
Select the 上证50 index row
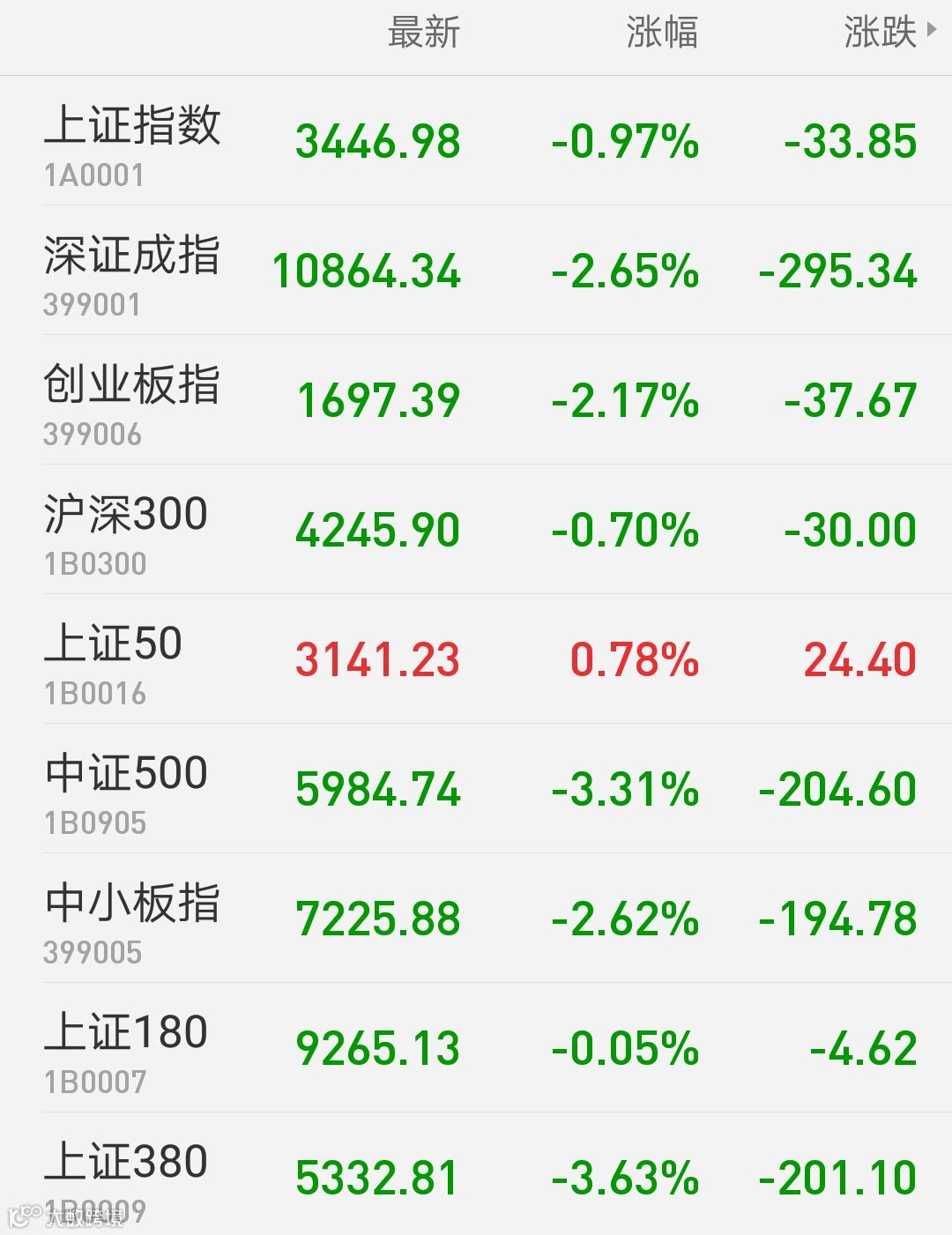476,659
